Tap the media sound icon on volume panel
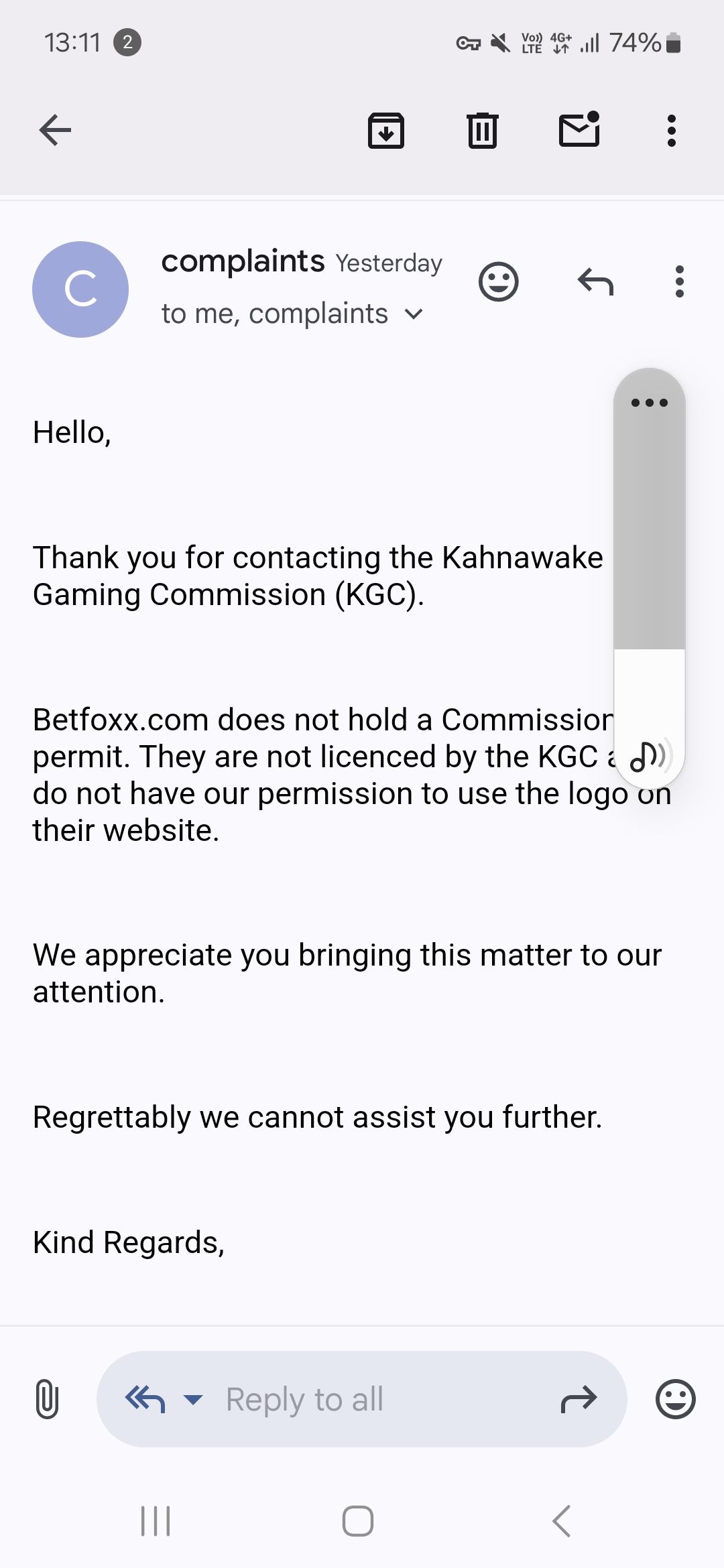Screen dimensions: 724x1568 click(x=648, y=757)
